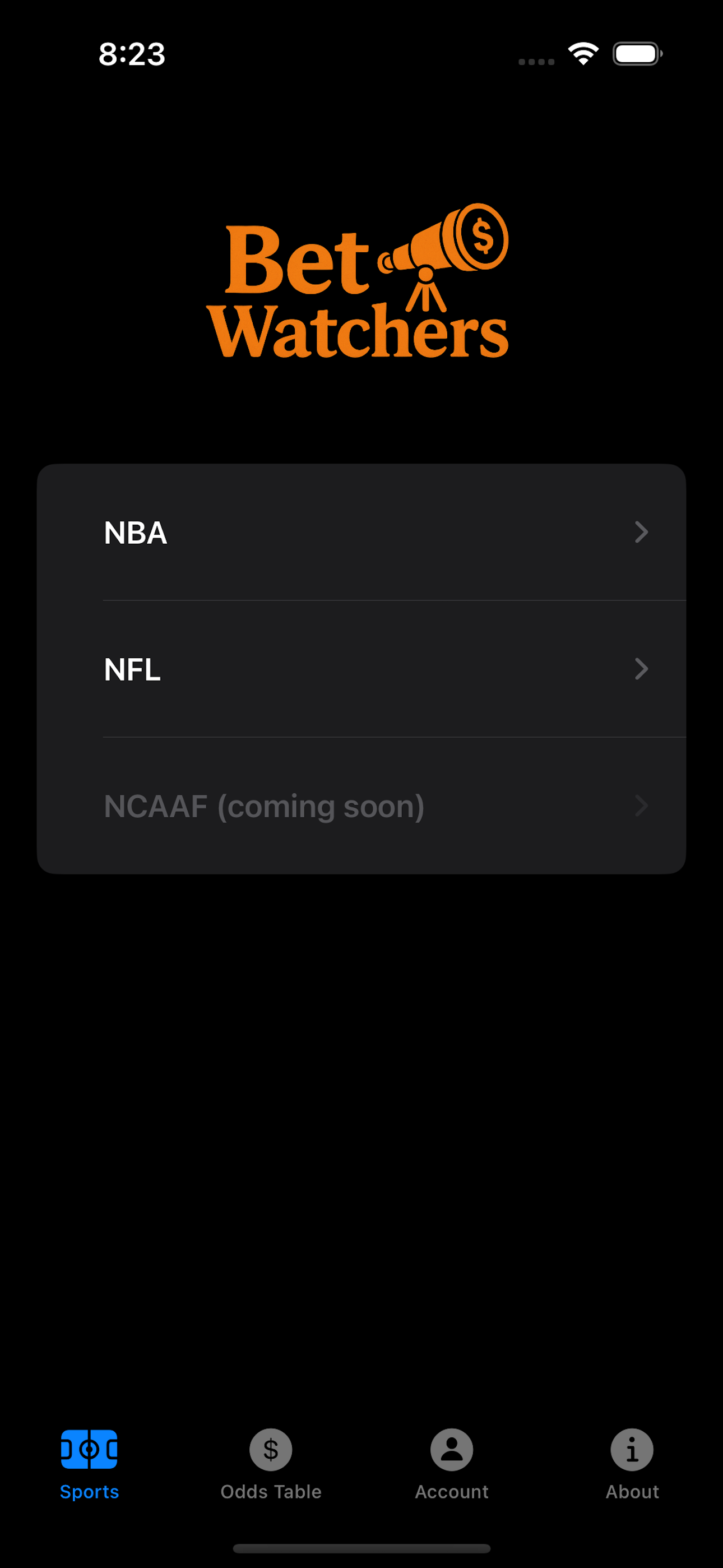Screen dimensions: 723x1568
Task: Tap the NCAAF coming soon row
Action: click(x=361, y=806)
